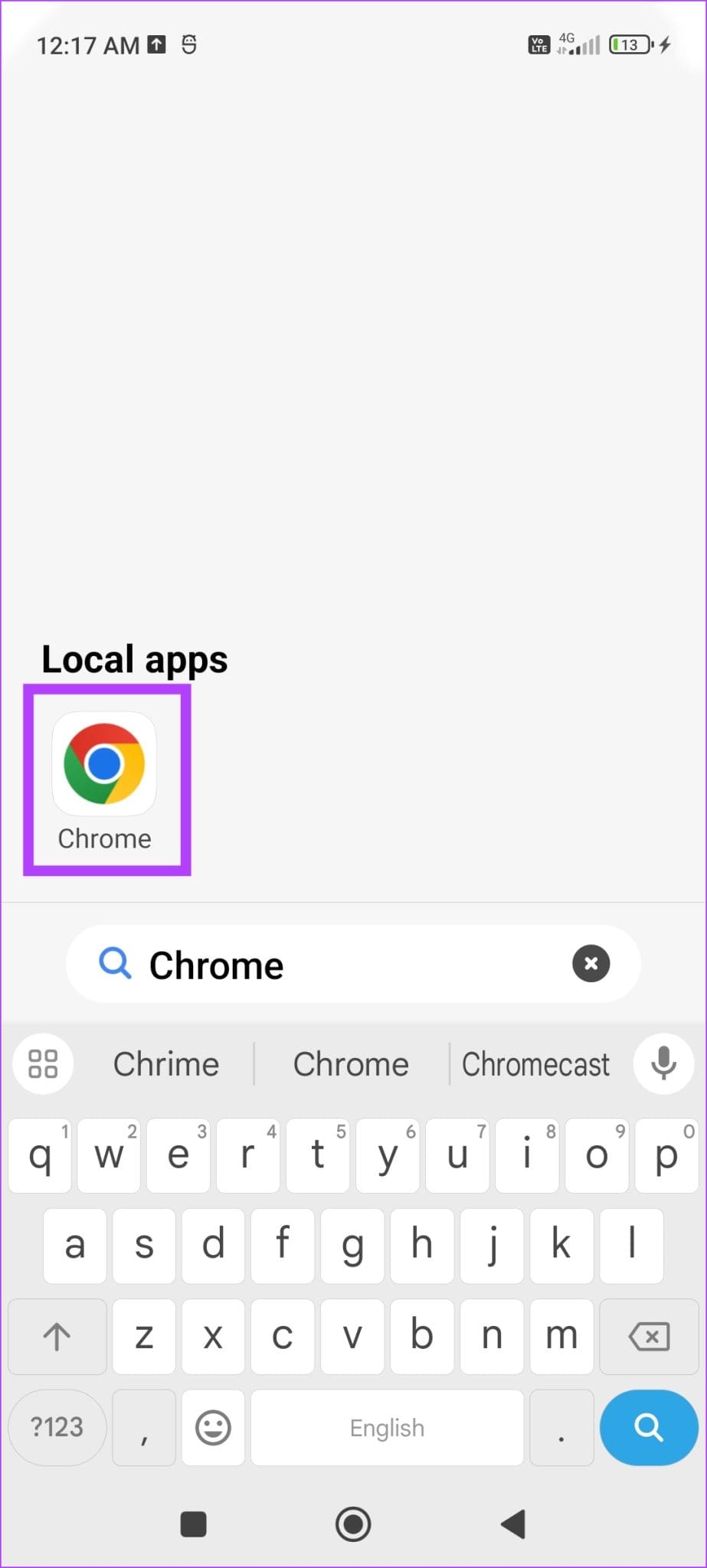Select the suggestion Chrime

pos(165,1063)
